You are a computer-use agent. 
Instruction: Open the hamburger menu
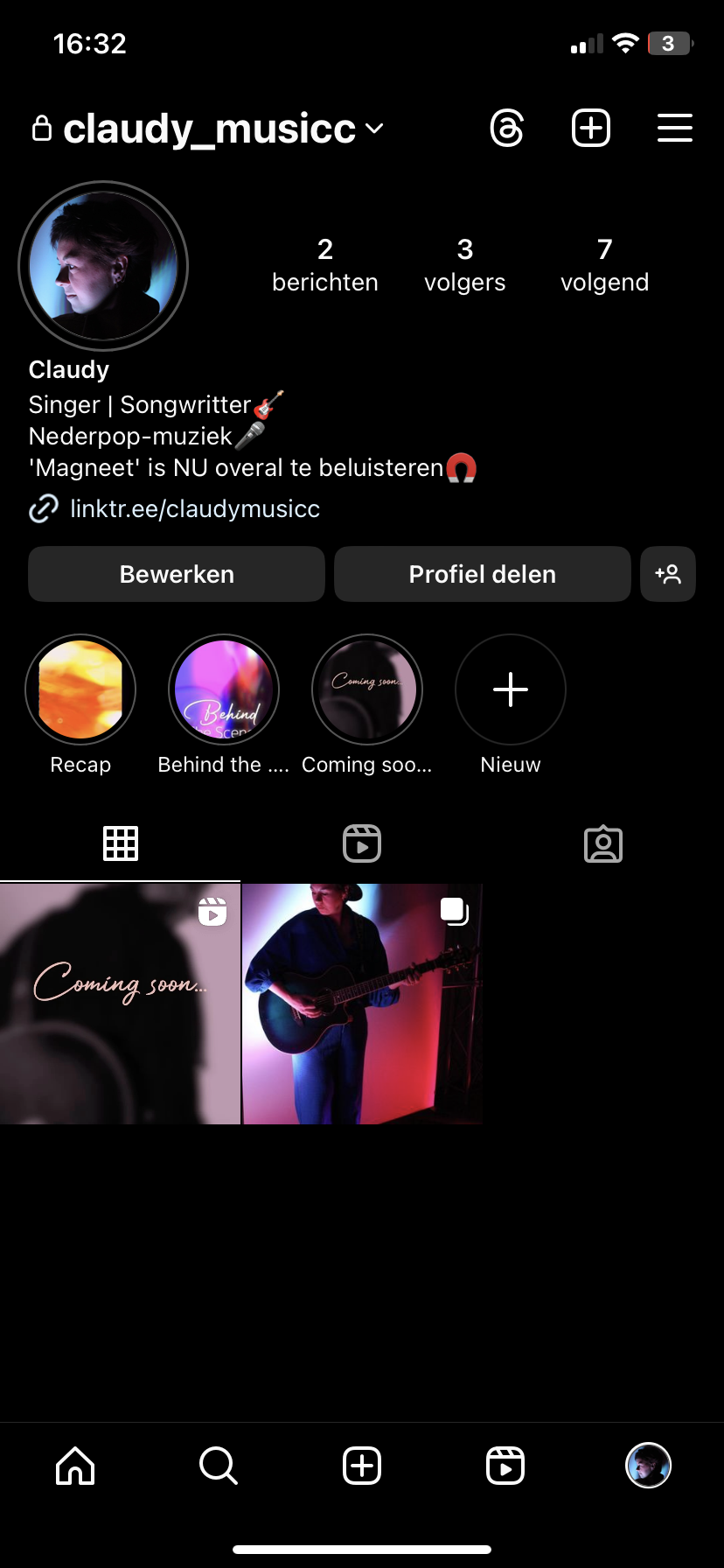point(675,129)
